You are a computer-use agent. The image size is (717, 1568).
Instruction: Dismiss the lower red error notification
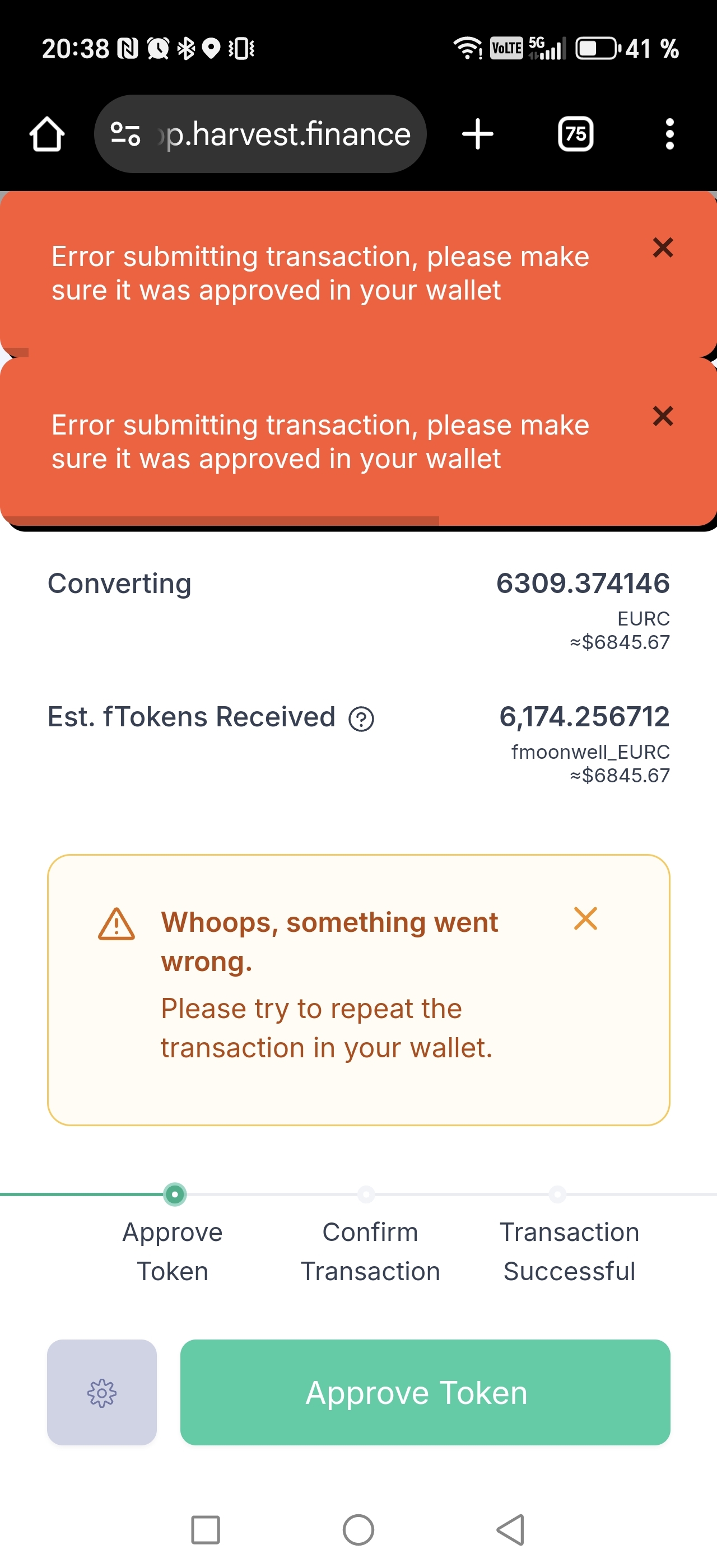pos(662,416)
